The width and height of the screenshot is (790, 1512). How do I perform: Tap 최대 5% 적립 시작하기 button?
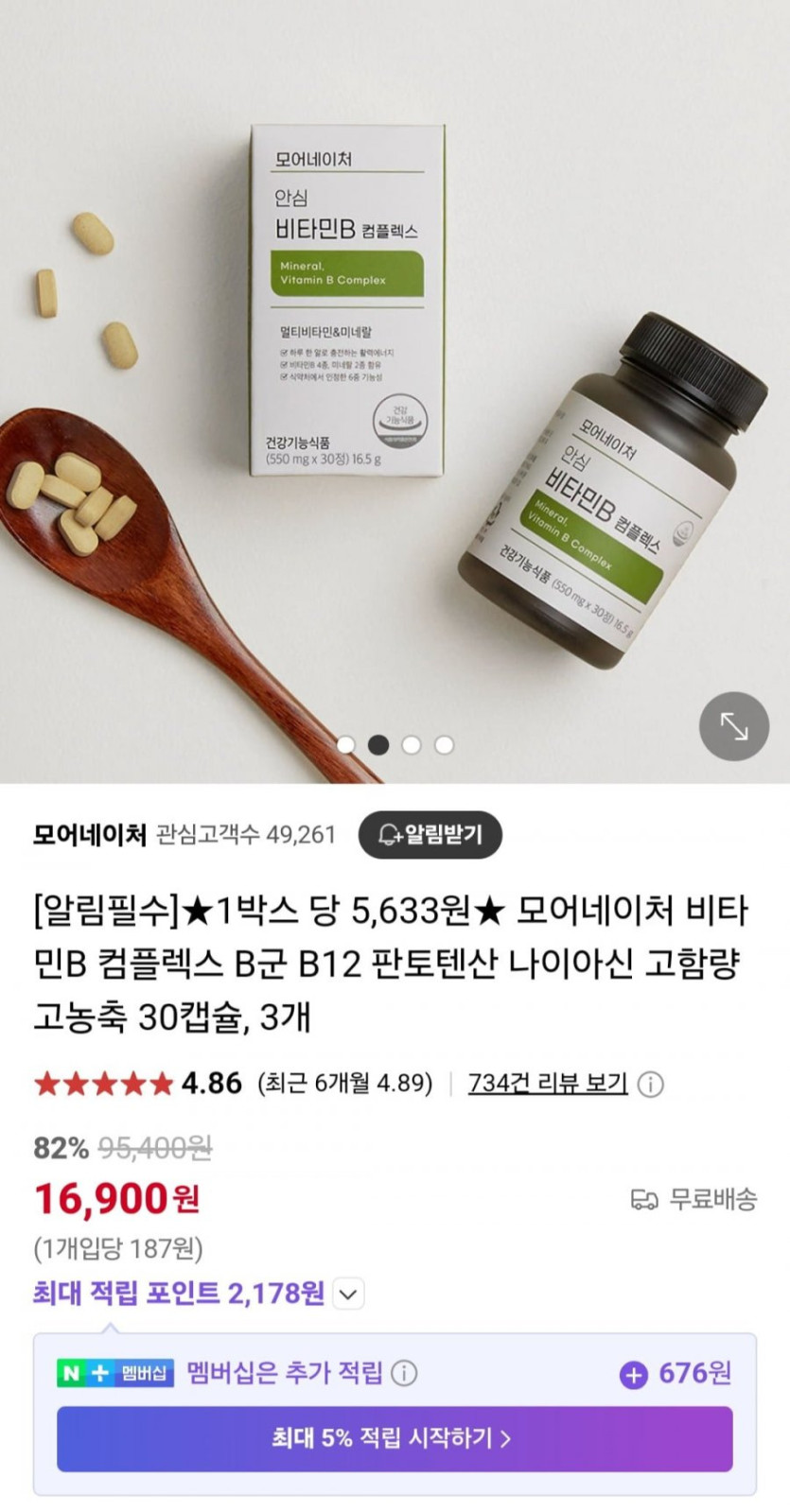(395, 1438)
